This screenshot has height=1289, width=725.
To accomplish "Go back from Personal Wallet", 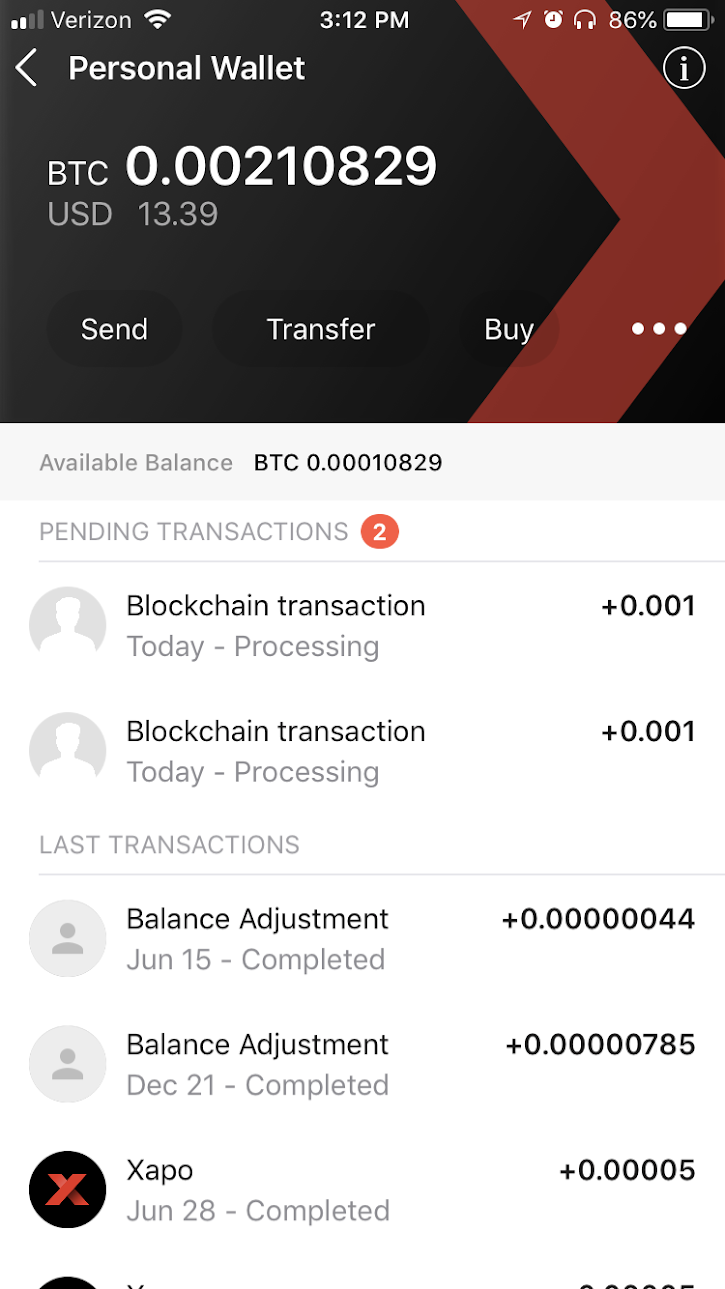I will coord(27,69).
